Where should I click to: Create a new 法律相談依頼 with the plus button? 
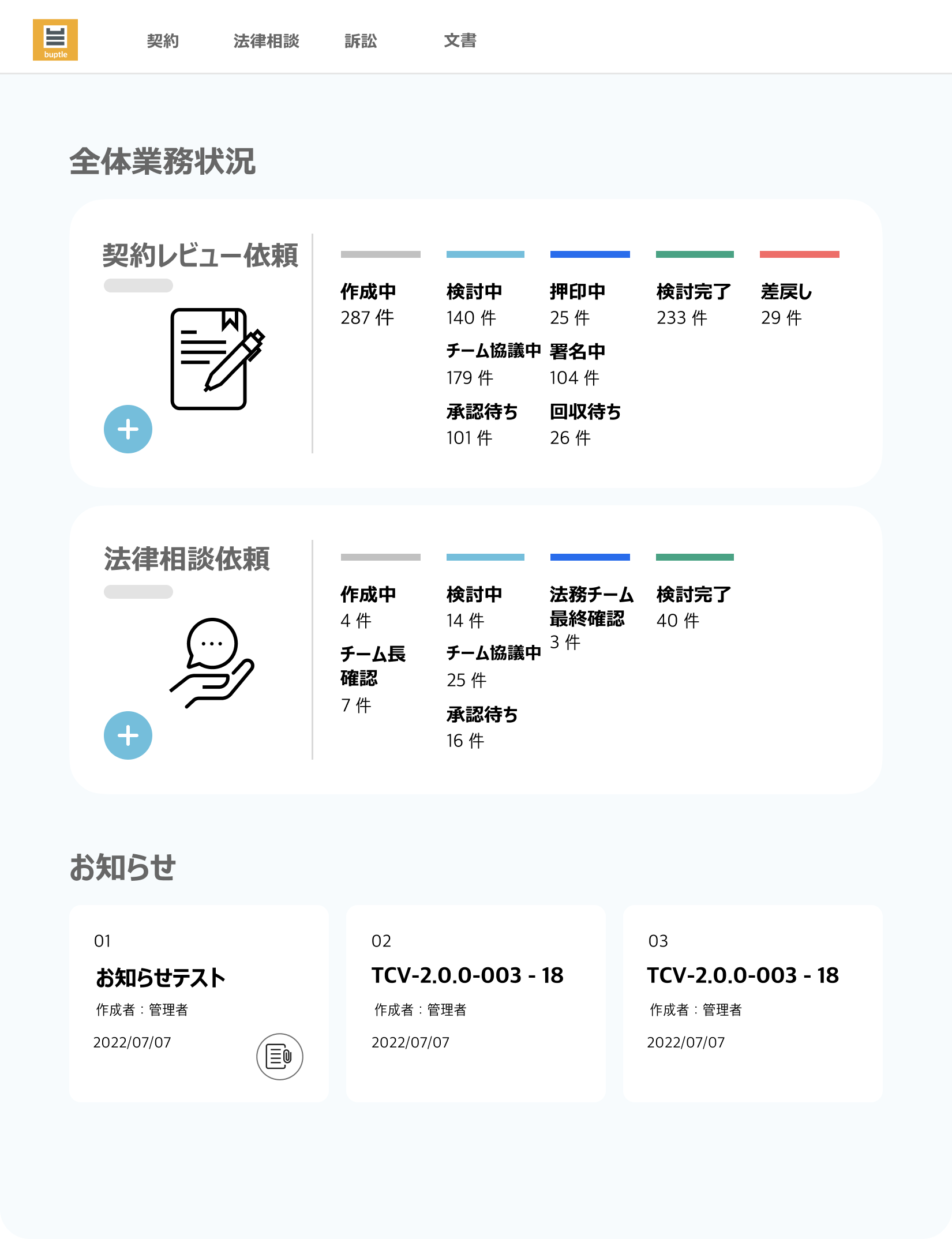pos(128,735)
